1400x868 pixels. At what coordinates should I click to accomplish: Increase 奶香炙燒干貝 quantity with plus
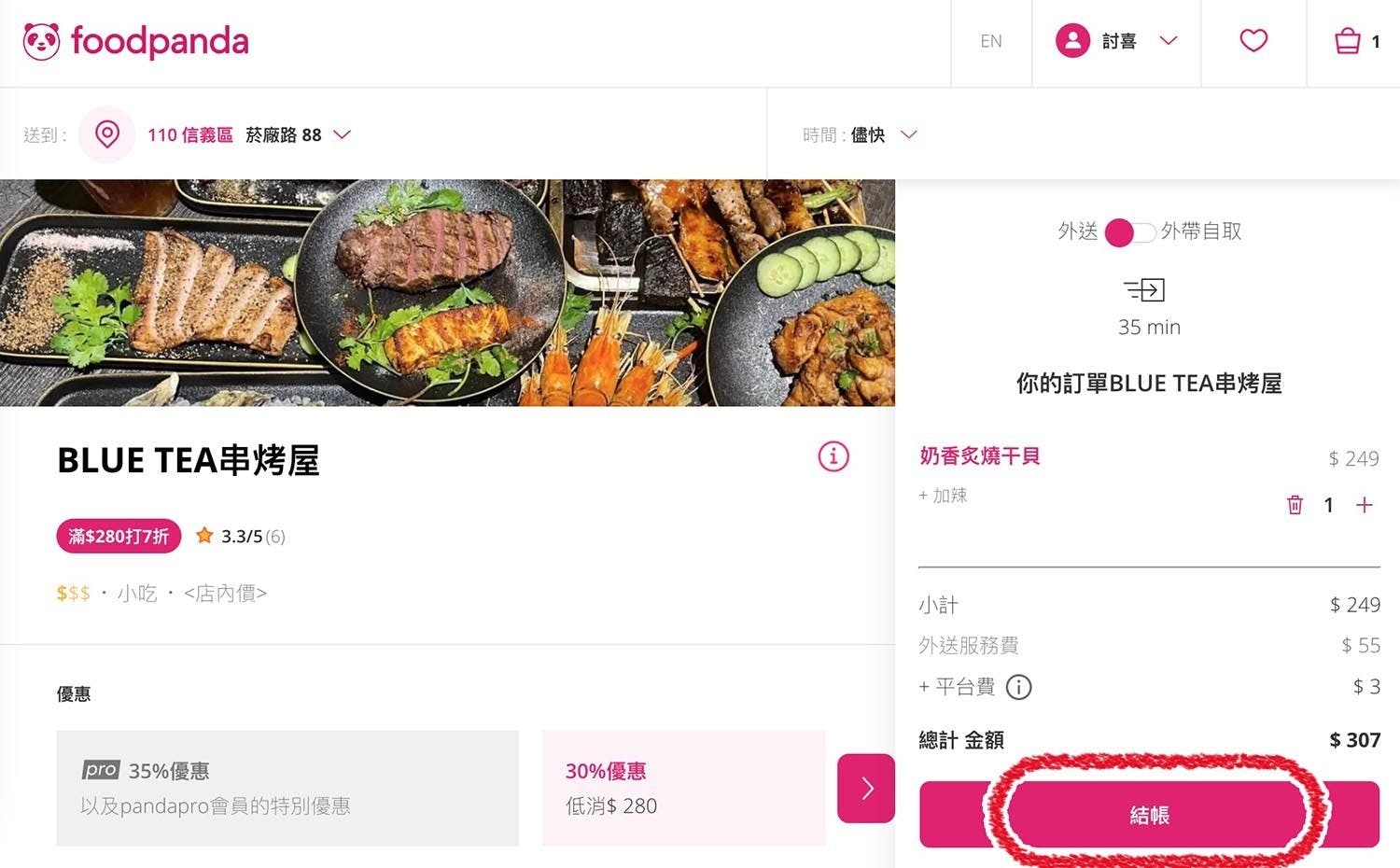(x=1365, y=505)
